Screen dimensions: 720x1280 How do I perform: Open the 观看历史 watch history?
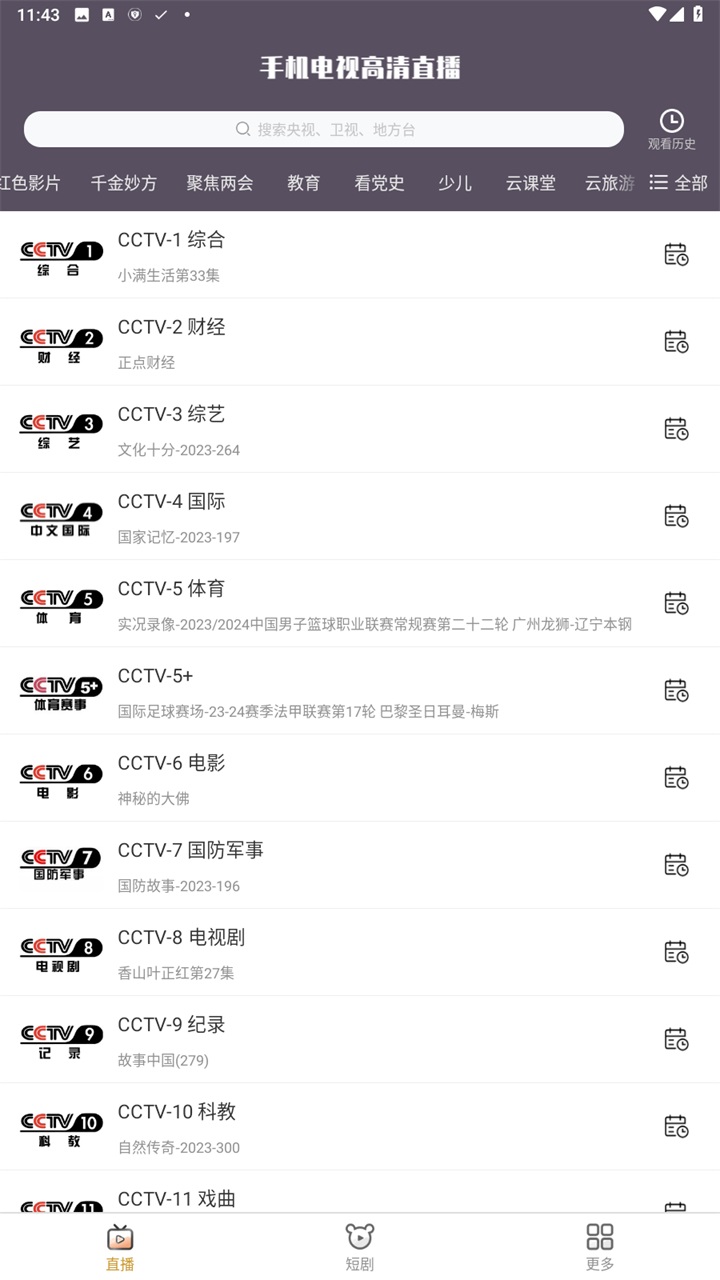[x=671, y=129]
